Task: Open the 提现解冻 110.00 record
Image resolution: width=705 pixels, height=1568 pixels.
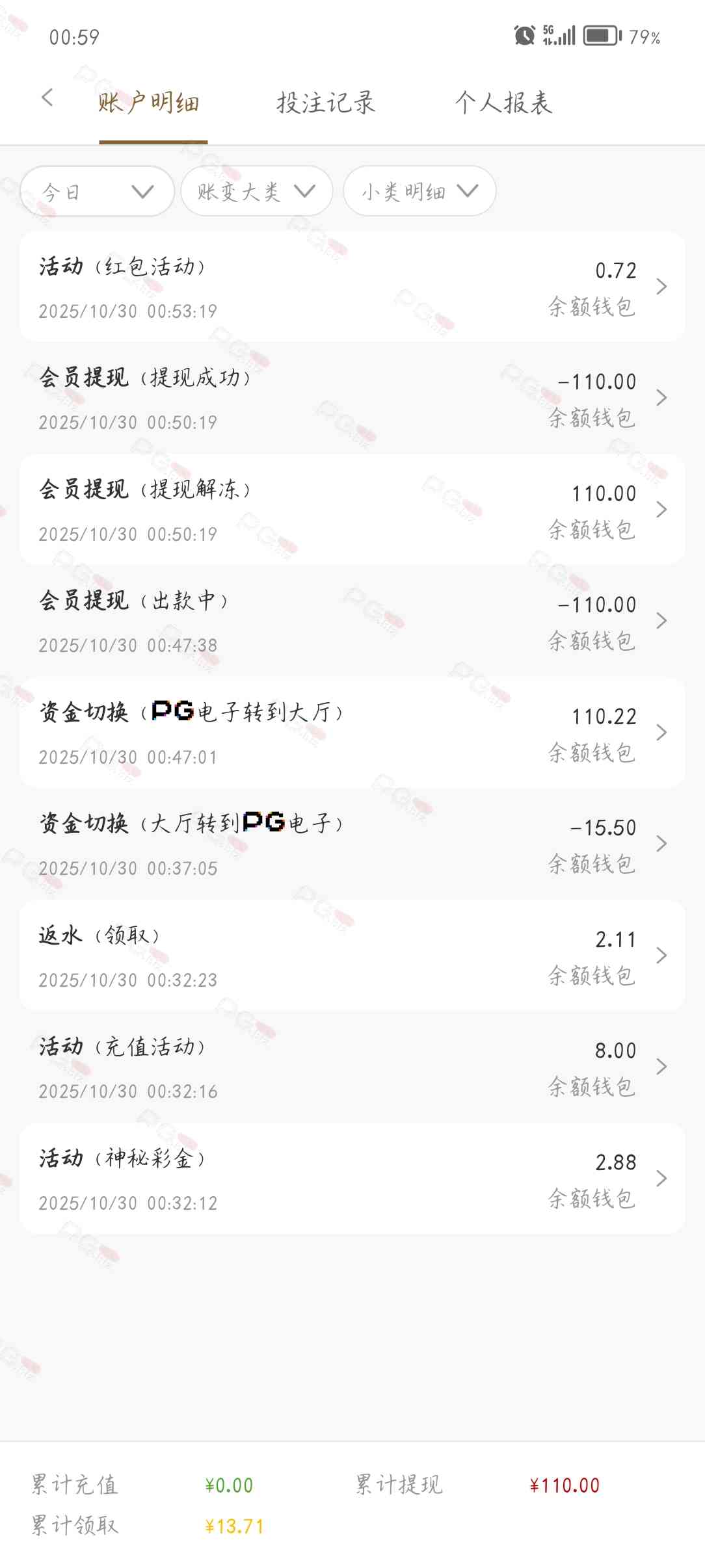Action: click(352, 510)
